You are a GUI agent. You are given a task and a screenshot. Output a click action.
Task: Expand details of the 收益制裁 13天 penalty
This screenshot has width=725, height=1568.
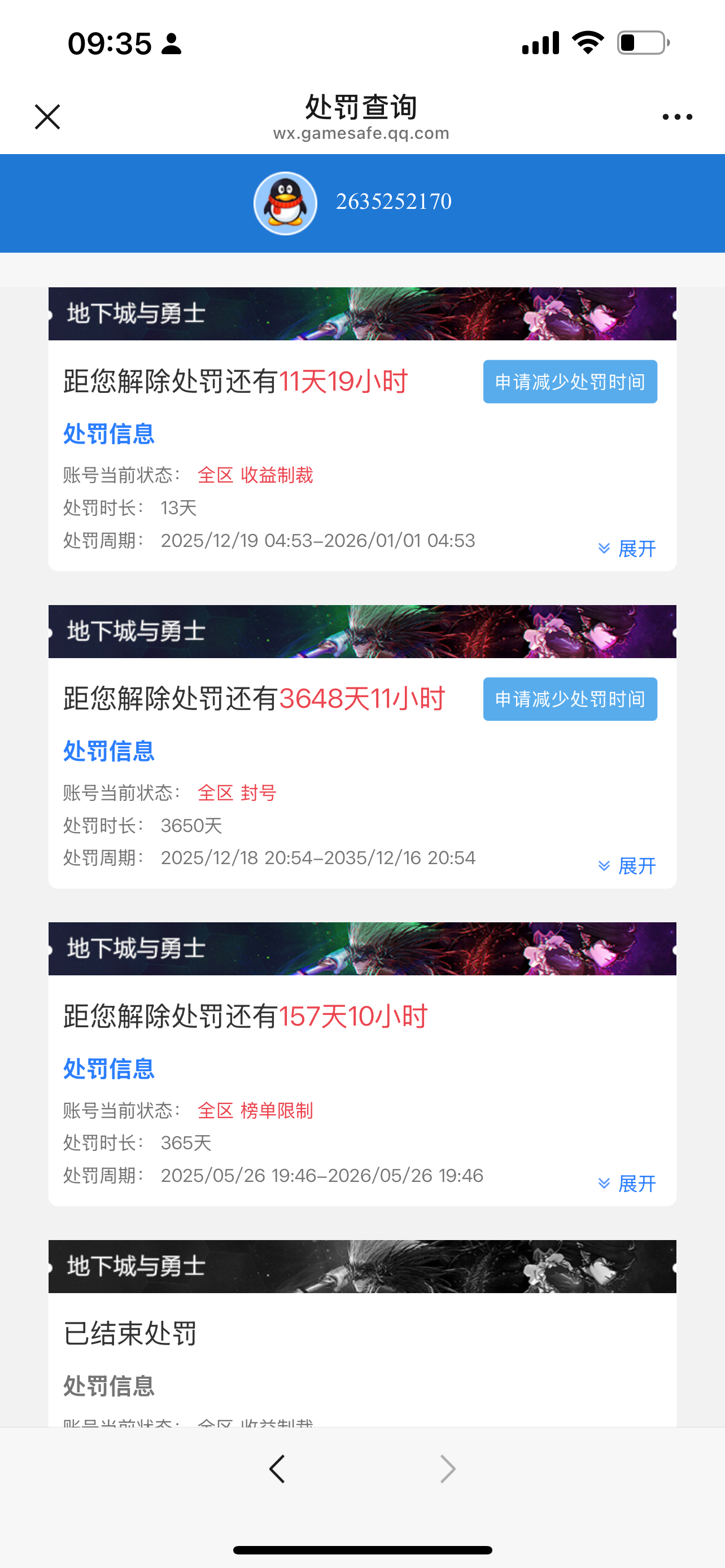tap(628, 549)
